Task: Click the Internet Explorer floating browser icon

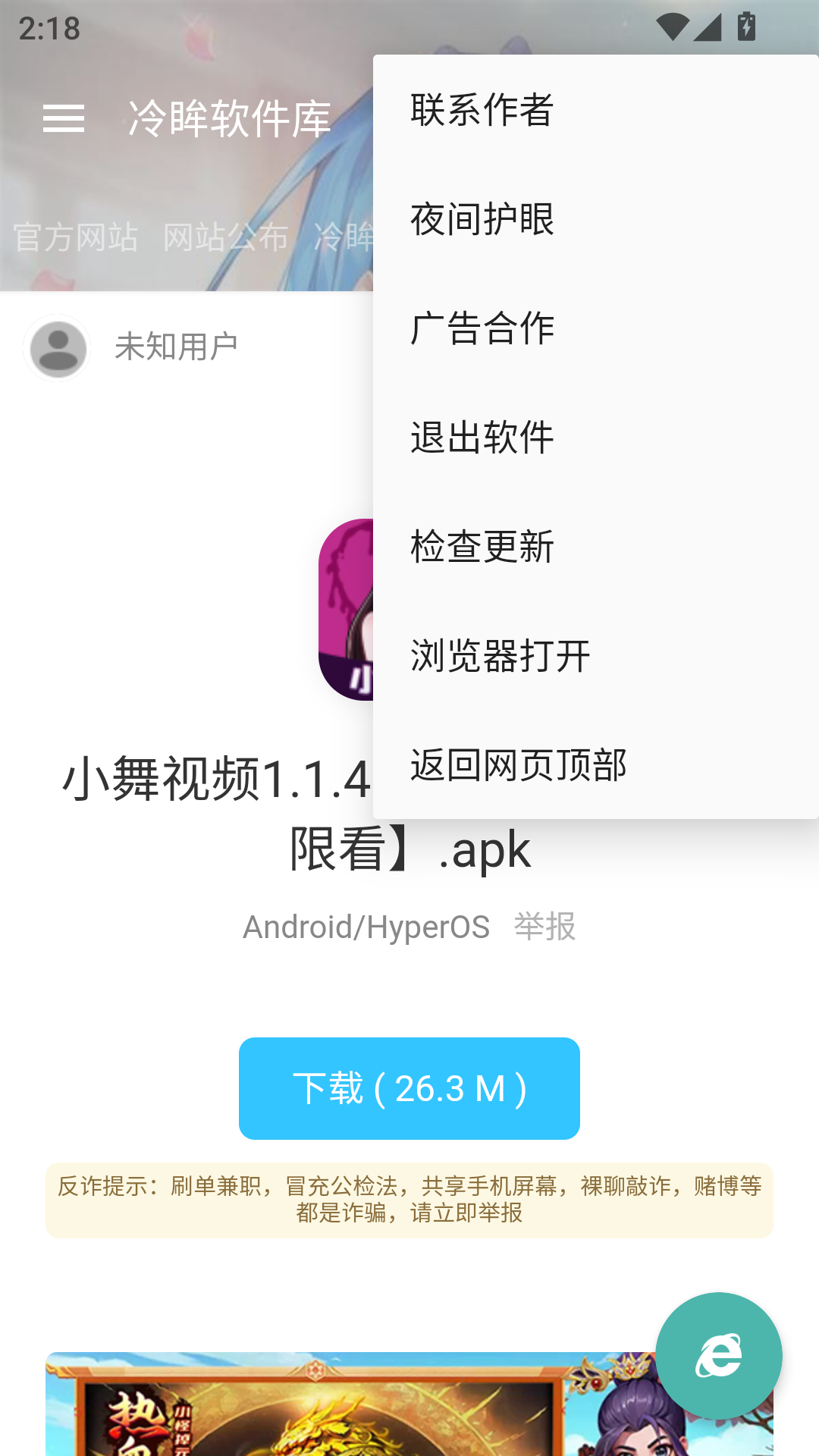Action: pyautogui.click(x=720, y=1356)
